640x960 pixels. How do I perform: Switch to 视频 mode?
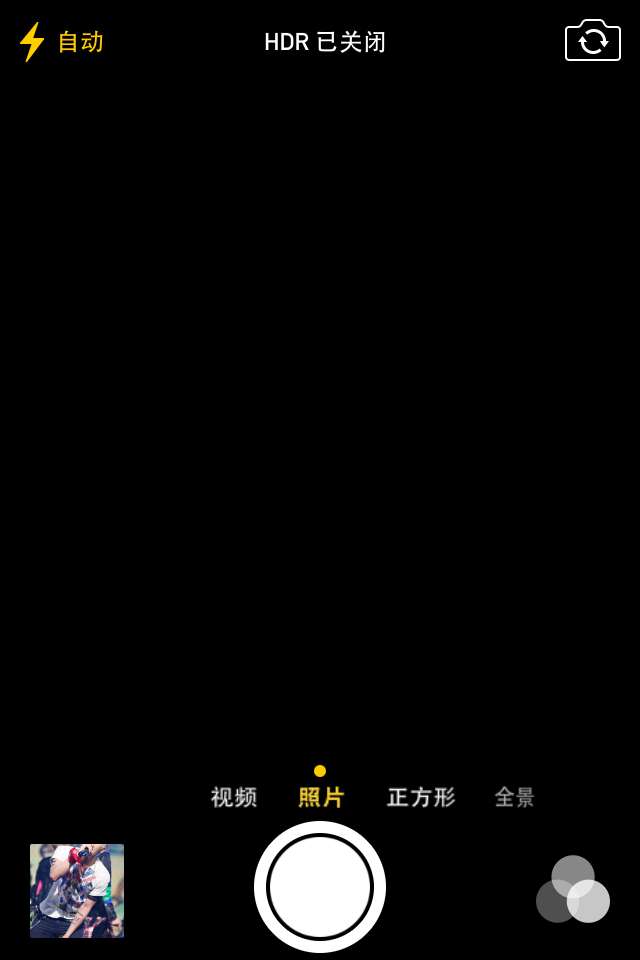234,797
